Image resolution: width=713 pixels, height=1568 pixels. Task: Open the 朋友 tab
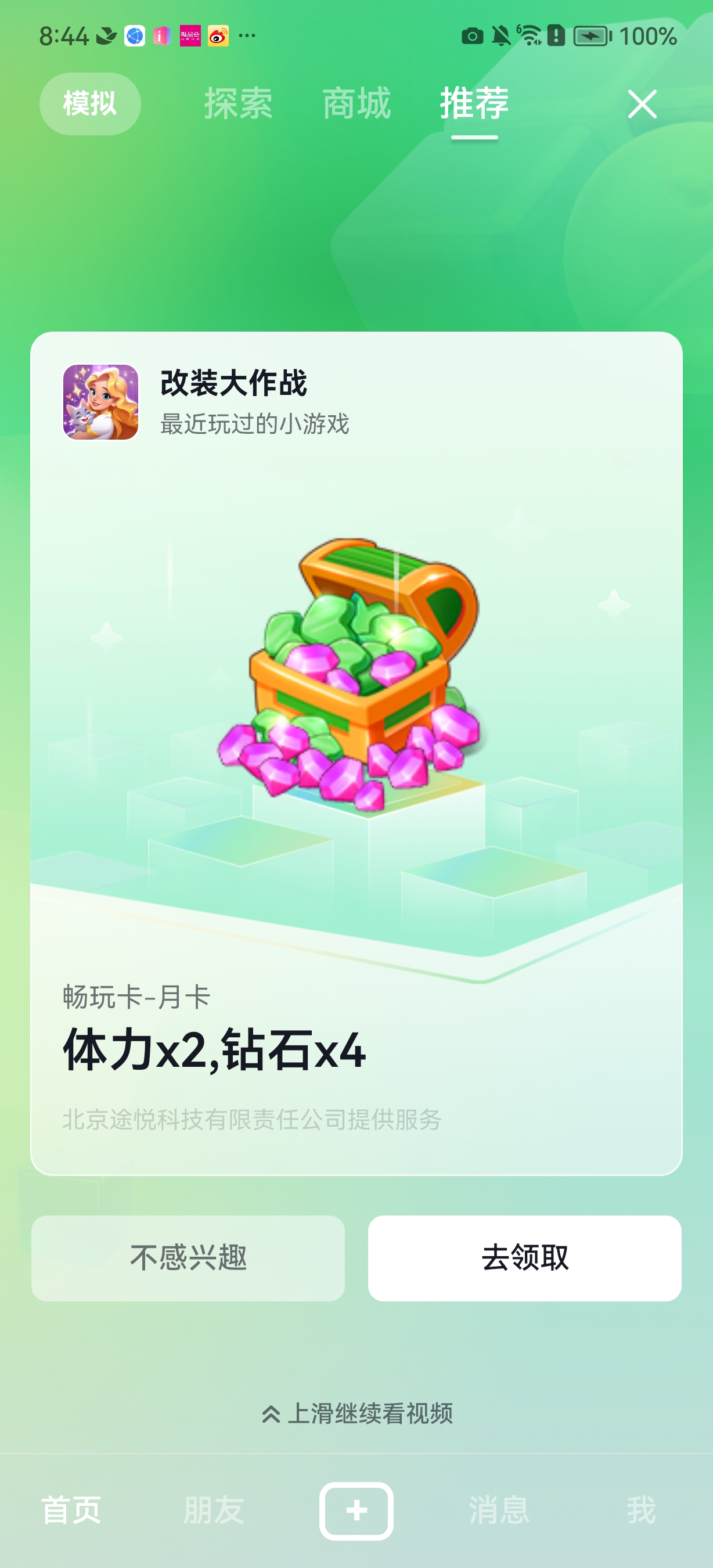click(214, 1511)
